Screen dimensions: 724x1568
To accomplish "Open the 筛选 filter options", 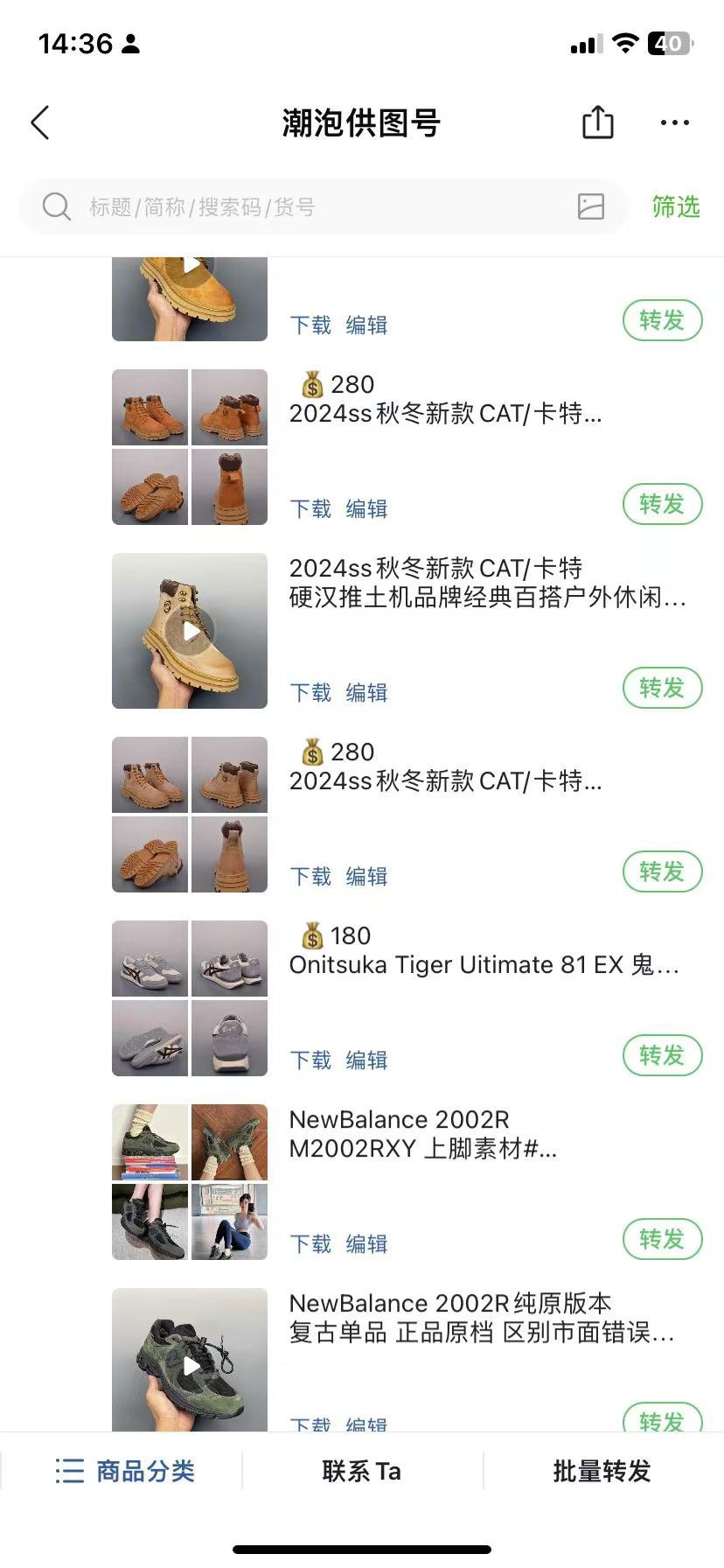I will coord(676,206).
